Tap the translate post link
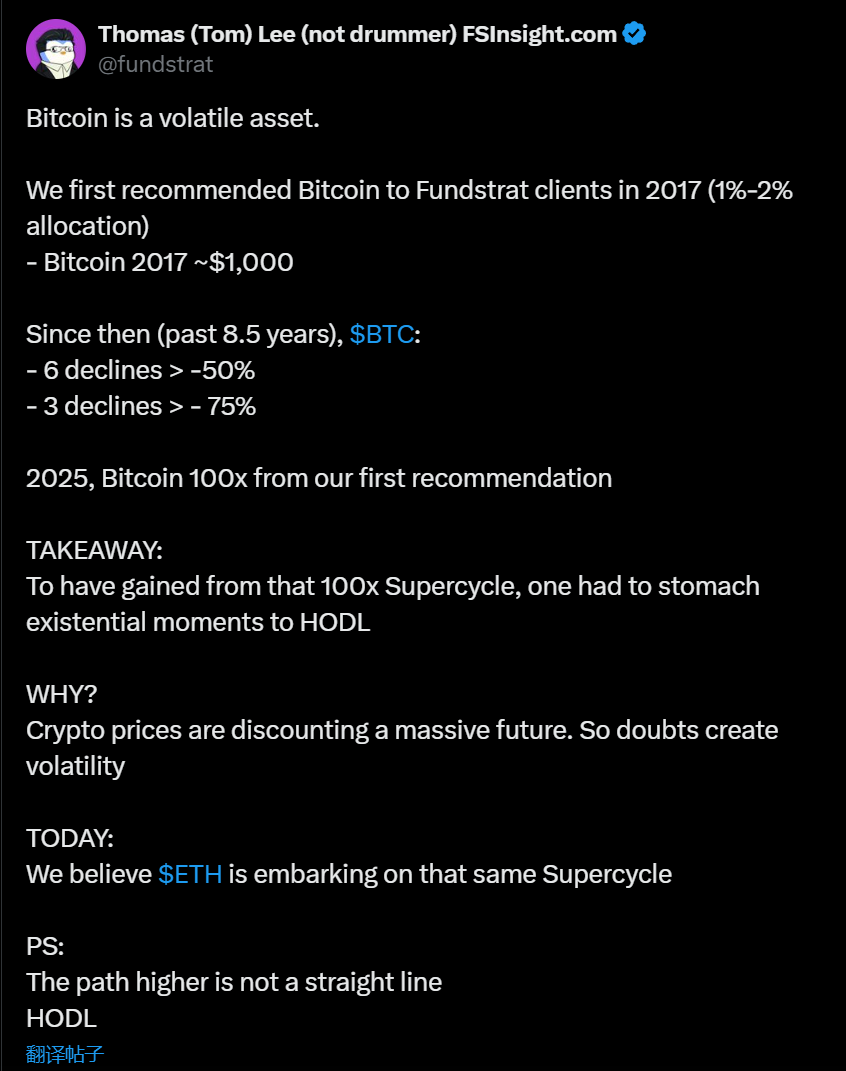Image resolution: width=846 pixels, height=1071 pixels. 65,1053
